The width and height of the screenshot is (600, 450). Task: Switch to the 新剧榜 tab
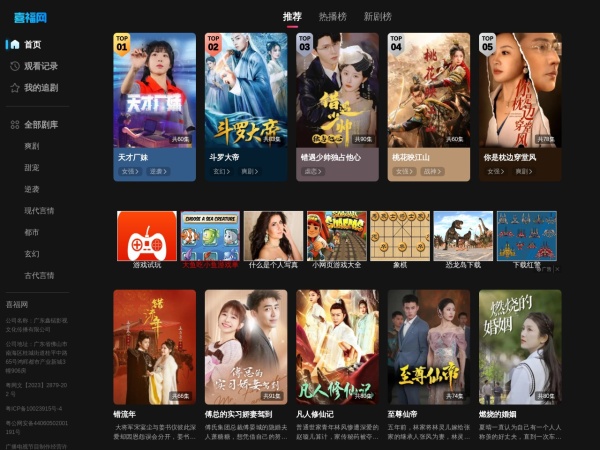(377, 17)
